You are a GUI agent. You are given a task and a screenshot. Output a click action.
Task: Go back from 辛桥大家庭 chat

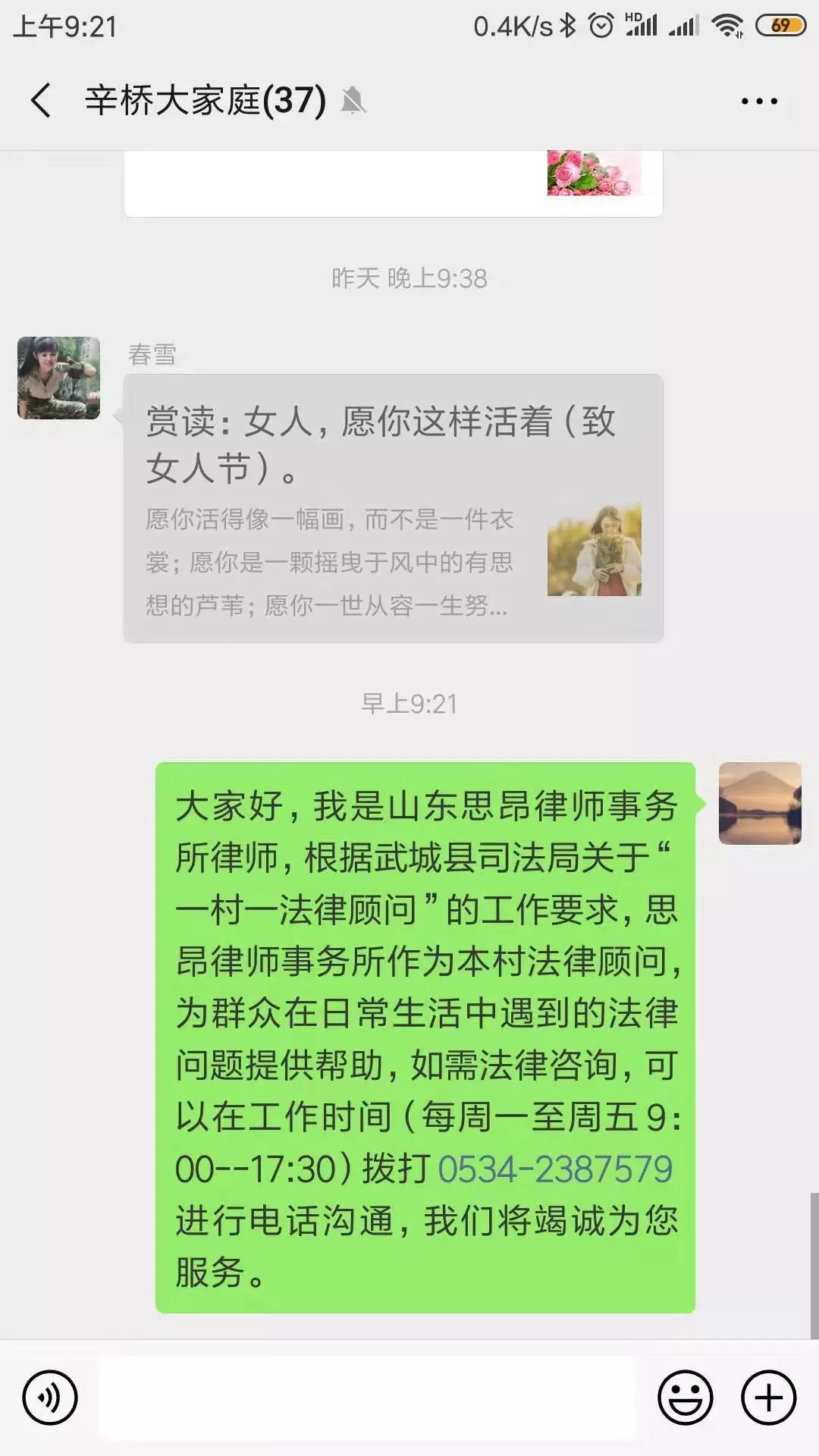pos(42,101)
